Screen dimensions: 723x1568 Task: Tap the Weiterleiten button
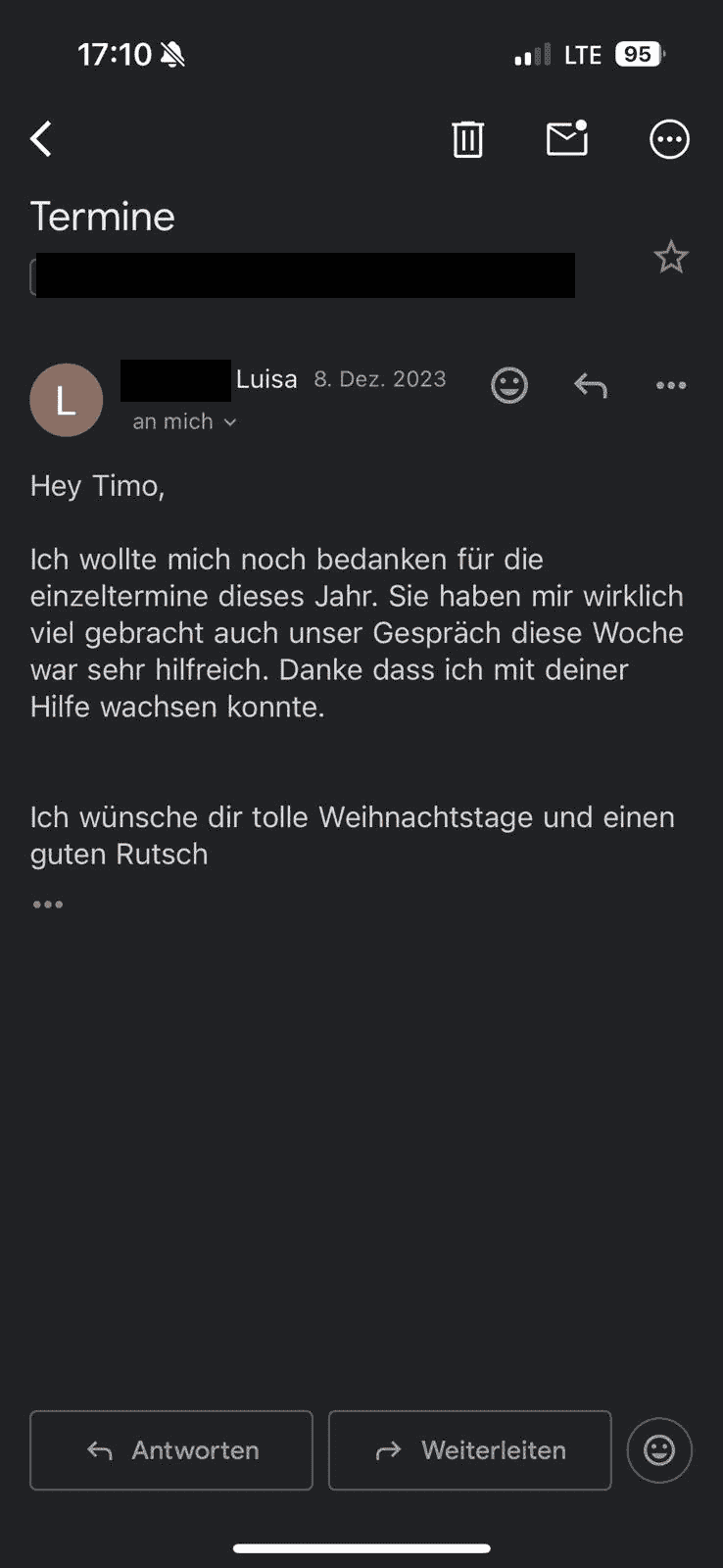(x=470, y=1450)
